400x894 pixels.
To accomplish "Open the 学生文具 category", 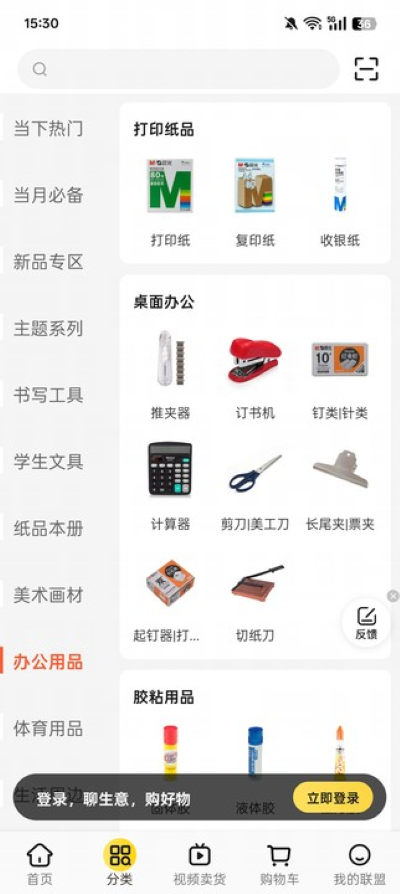I will [48, 462].
